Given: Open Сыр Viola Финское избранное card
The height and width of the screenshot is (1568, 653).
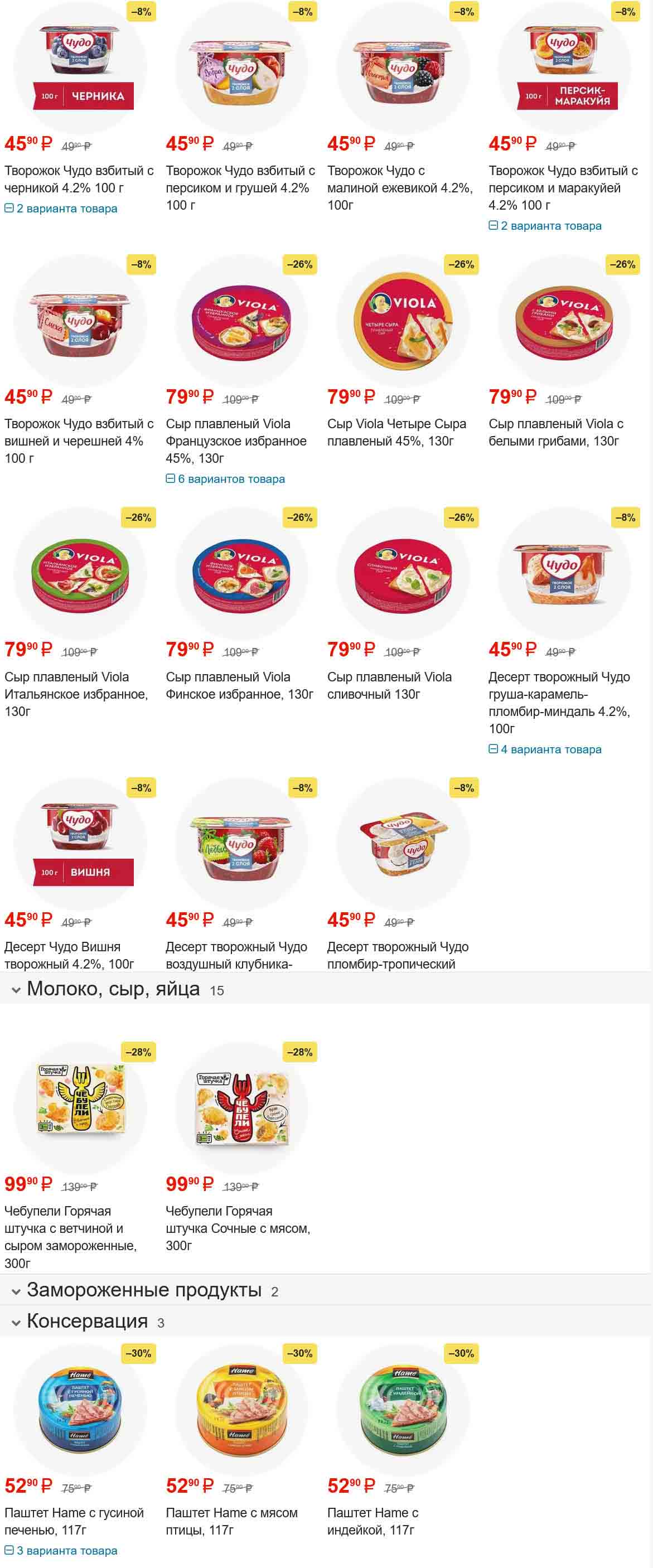Looking at the screenshot, I should 239,685.
